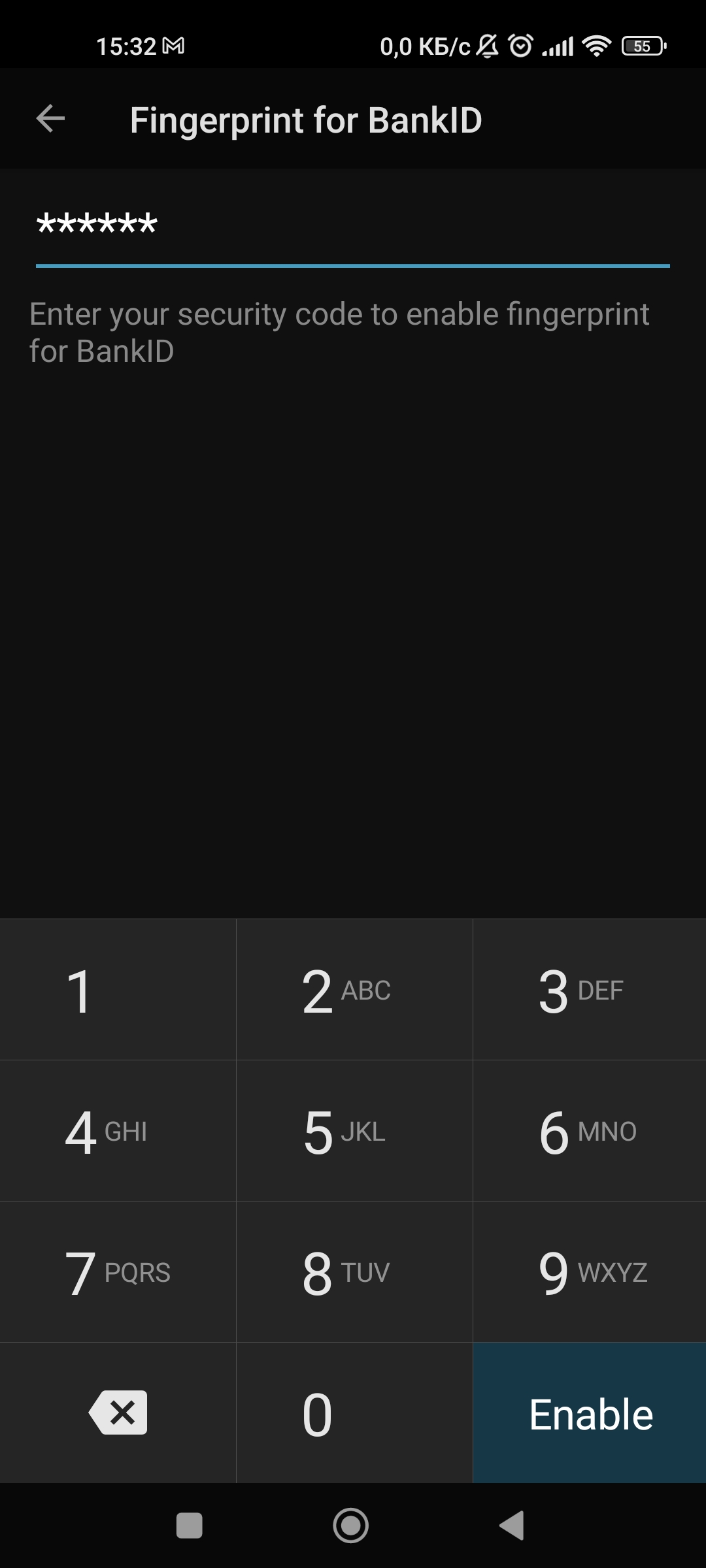Focus the security code input field
The image size is (706, 1568).
coord(353,225)
